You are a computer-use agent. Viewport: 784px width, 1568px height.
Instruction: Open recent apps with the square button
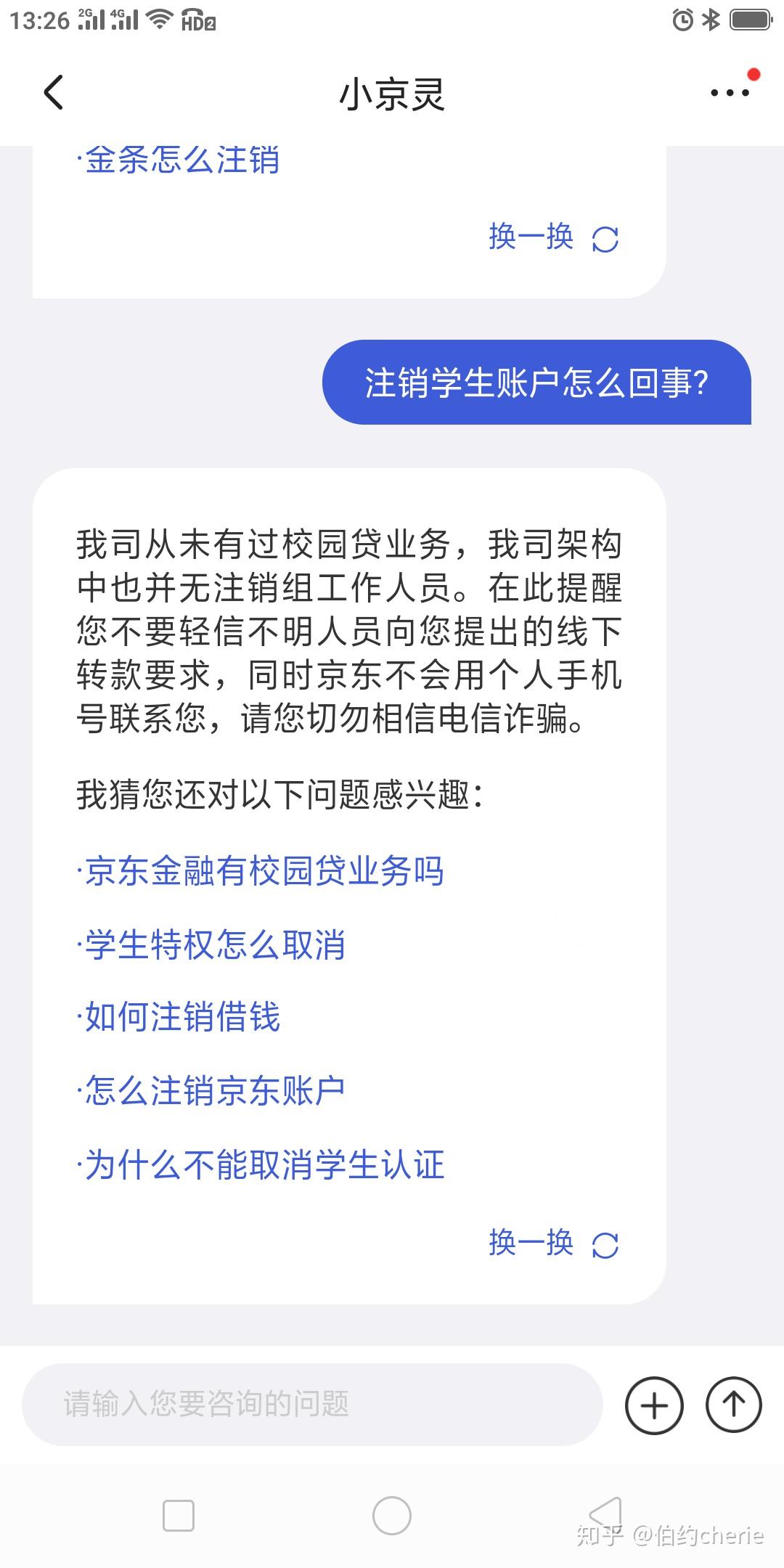pyautogui.click(x=179, y=1516)
